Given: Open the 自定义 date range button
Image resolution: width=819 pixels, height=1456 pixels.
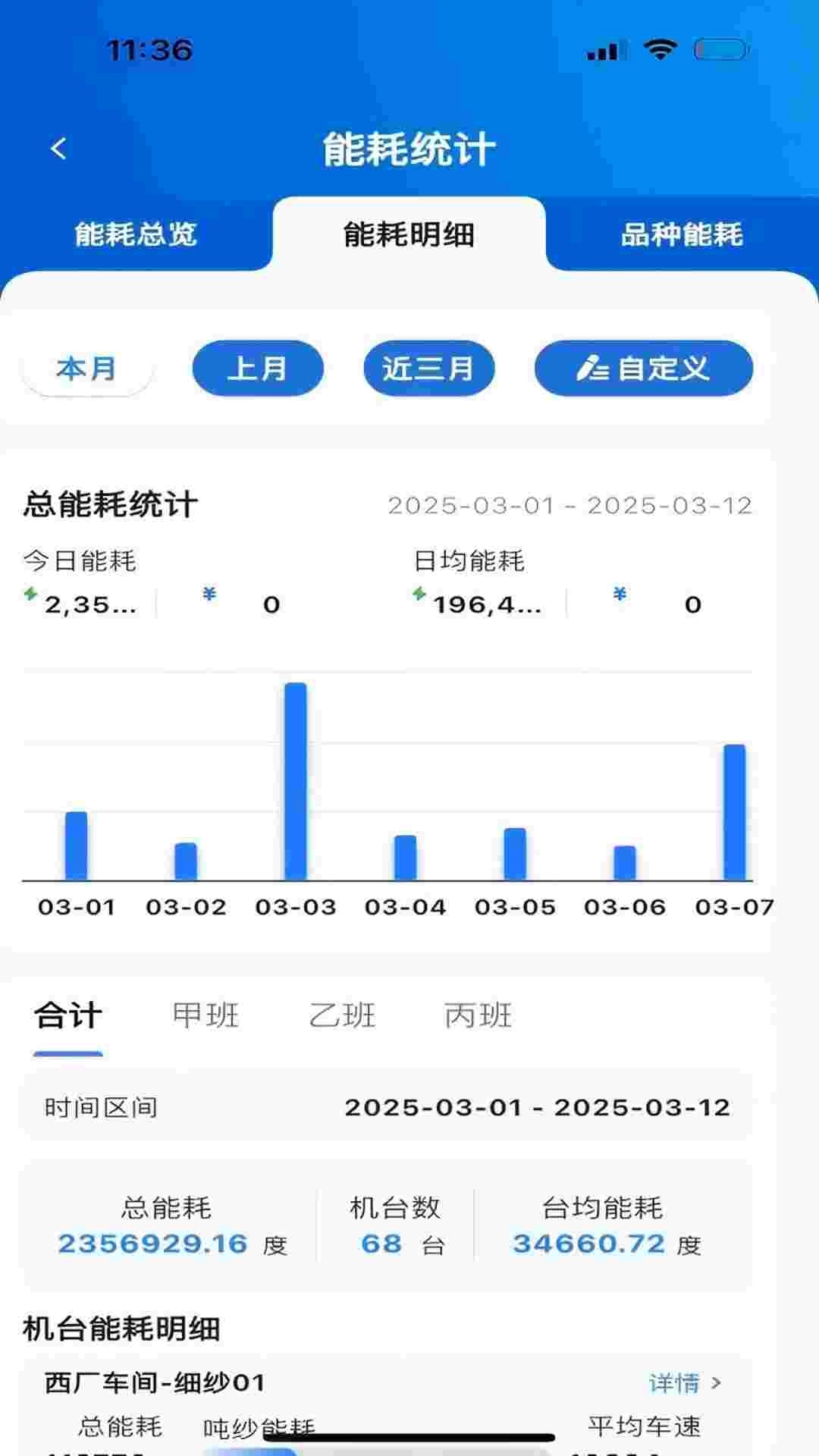Looking at the screenshot, I should (645, 369).
